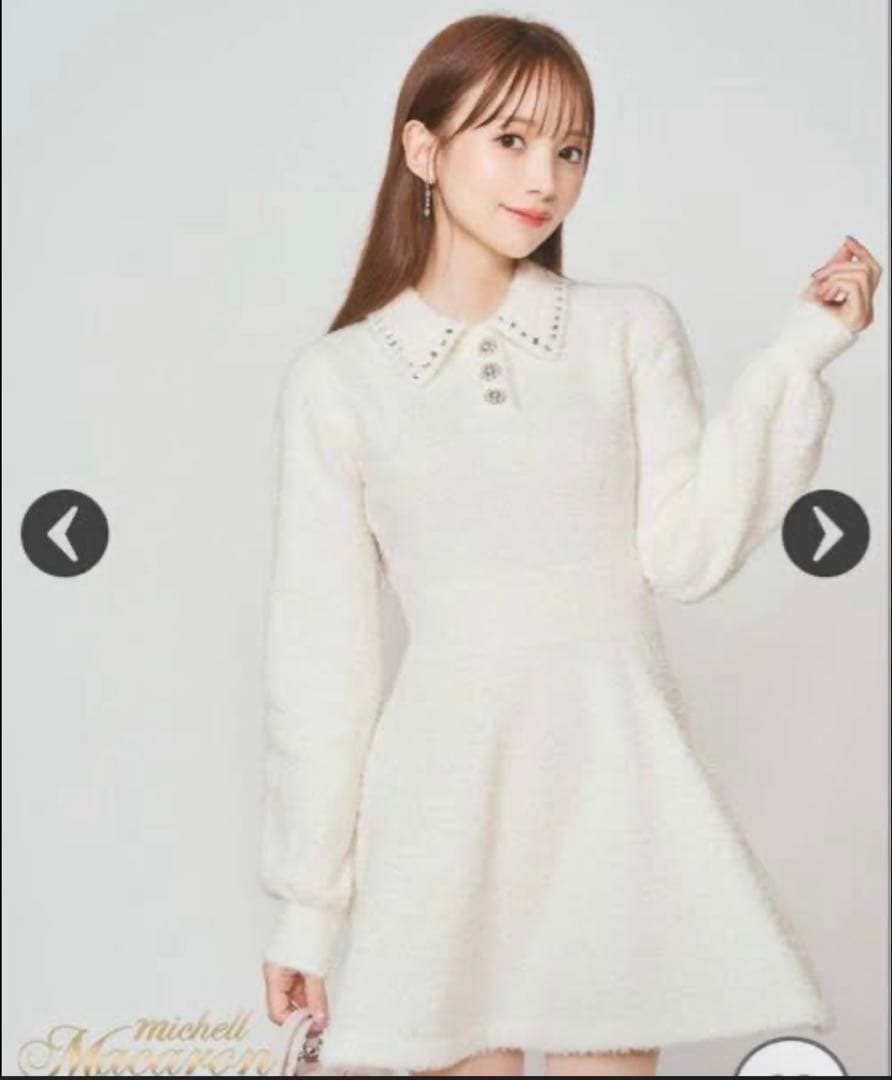
Task: Show the next product photo
Action: 825,533
